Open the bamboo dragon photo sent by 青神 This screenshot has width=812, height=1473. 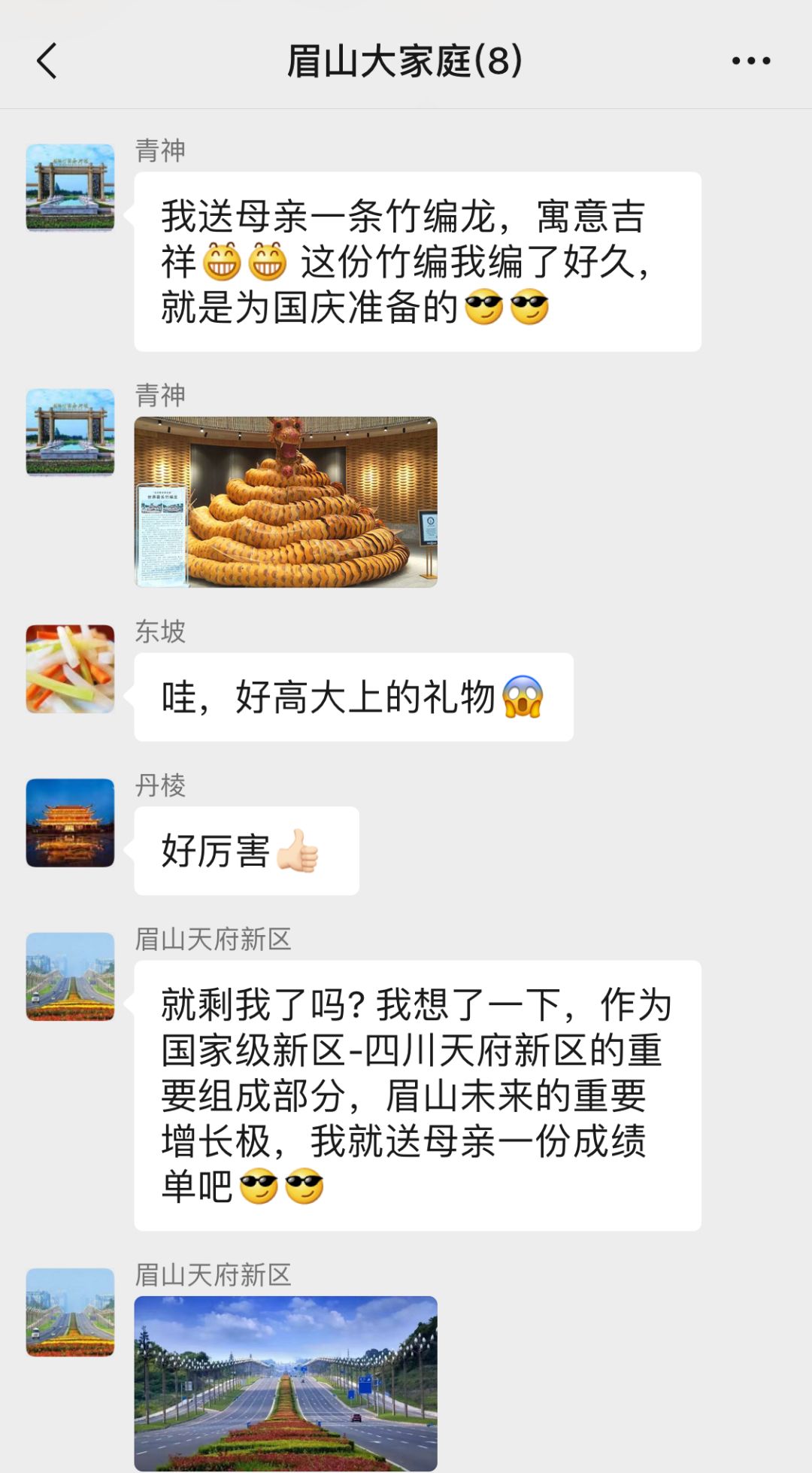pyautogui.click(x=286, y=502)
